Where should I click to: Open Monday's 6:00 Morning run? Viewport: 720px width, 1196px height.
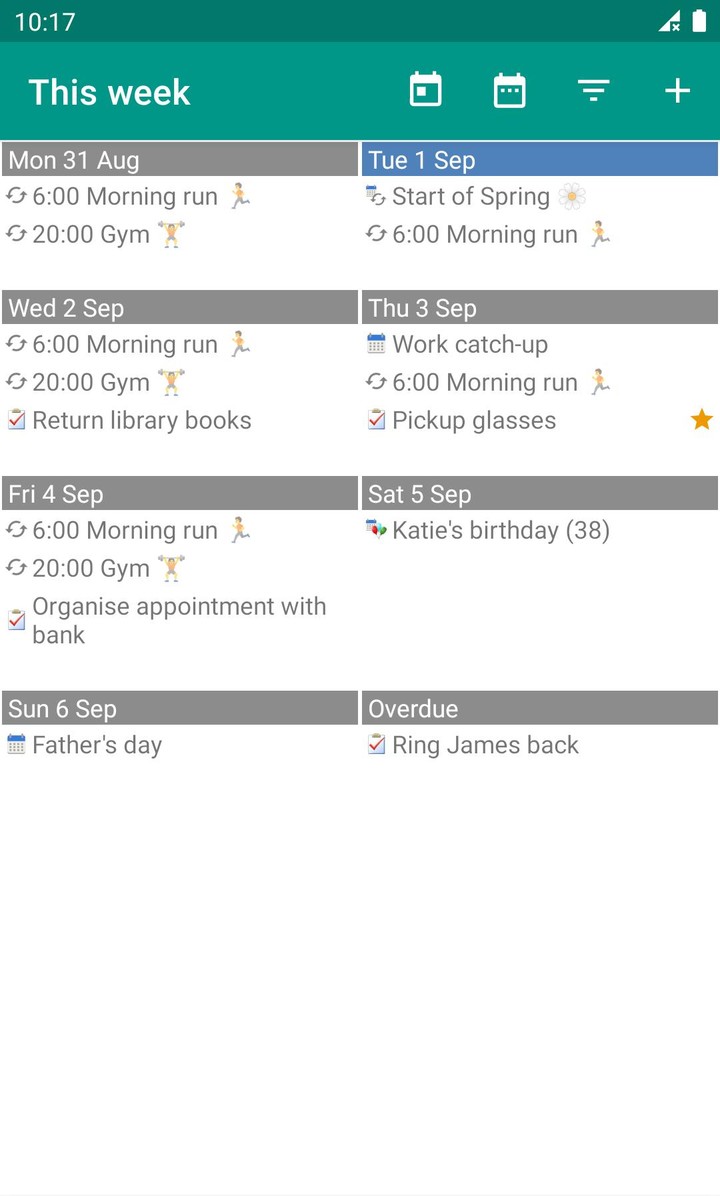[x=125, y=197]
